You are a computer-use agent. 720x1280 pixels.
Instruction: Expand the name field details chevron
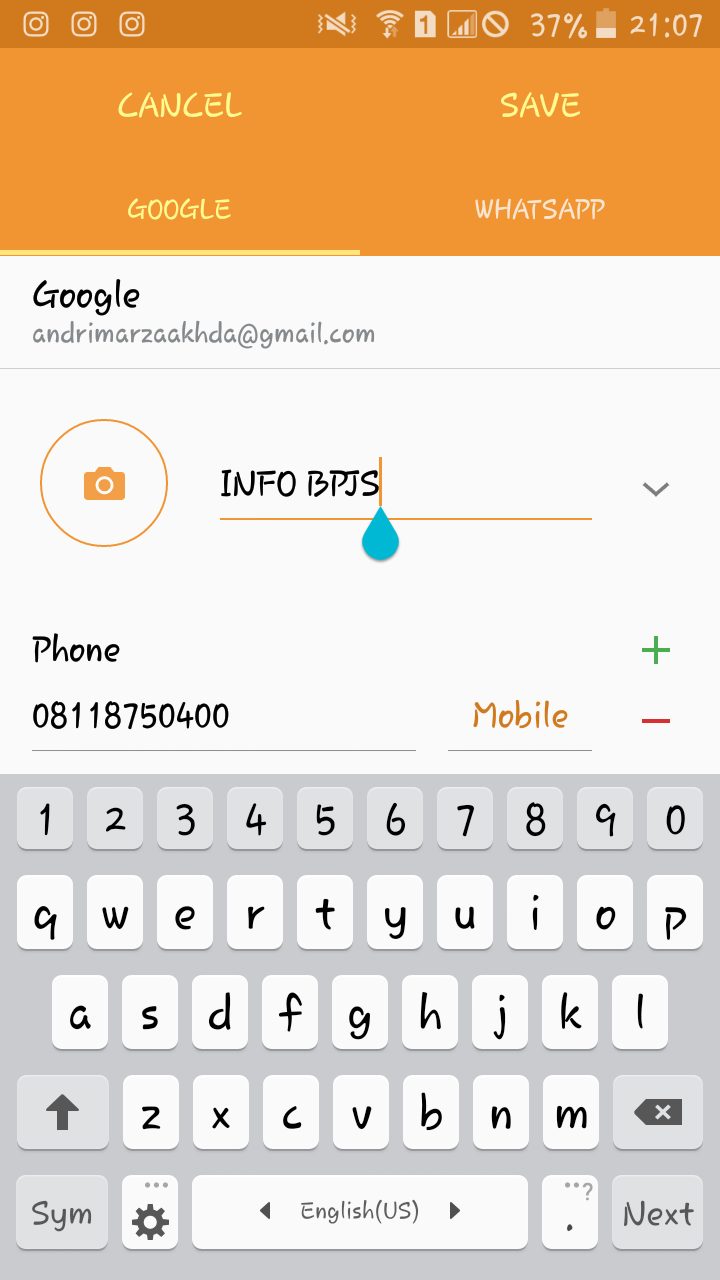point(655,489)
